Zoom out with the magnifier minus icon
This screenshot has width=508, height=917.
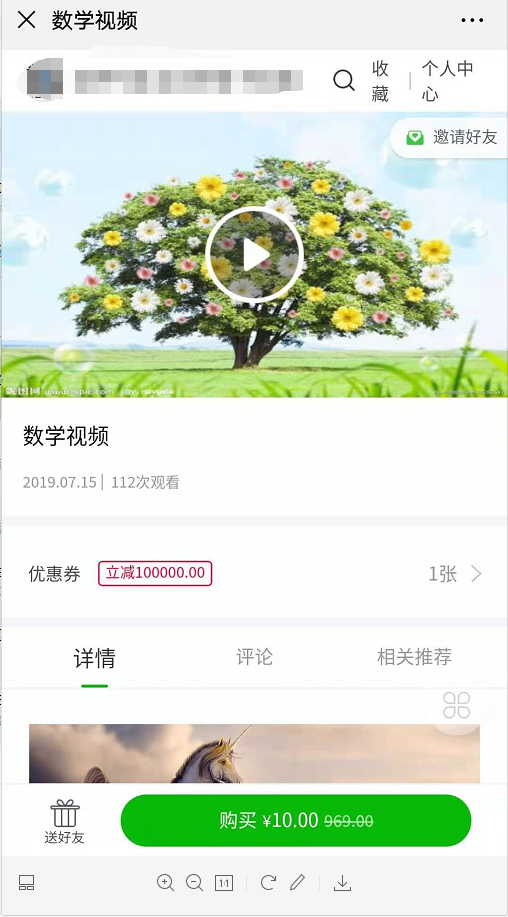194,882
